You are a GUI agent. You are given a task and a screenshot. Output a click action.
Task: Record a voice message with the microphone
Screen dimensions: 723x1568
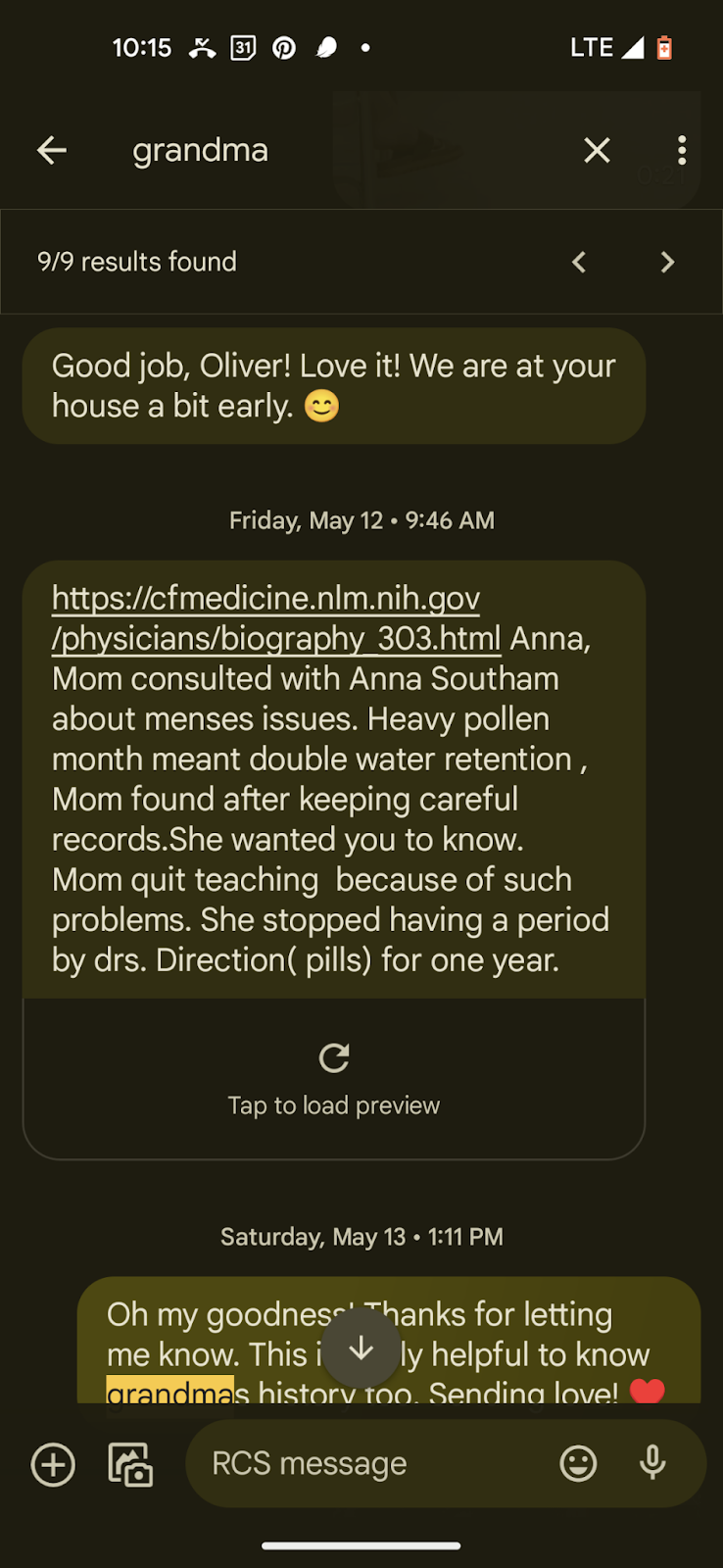[x=652, y=1463]
